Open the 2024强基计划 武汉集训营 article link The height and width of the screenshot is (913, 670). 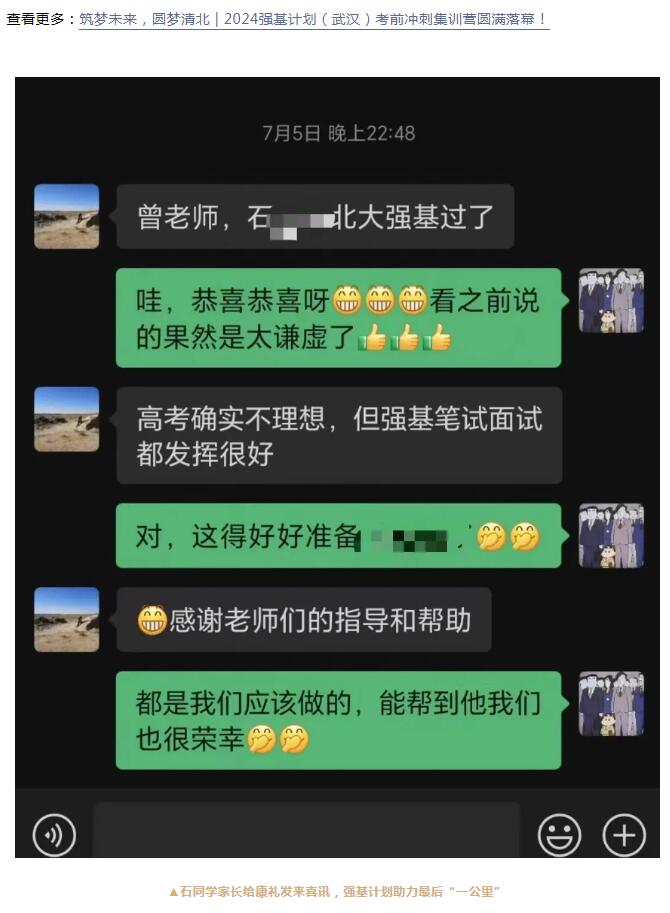click(x=313, y=20)
